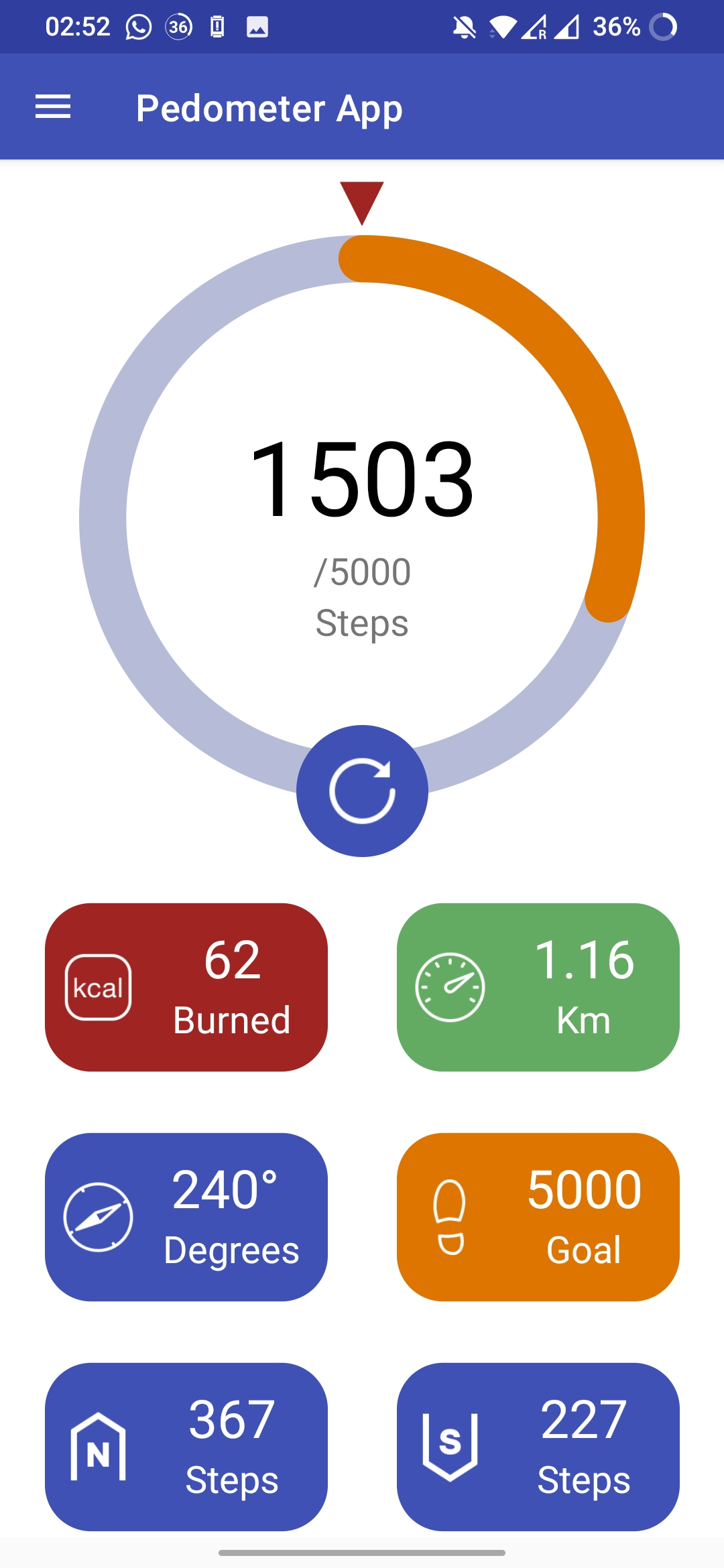Select the speedometer icon on the Km card
The image size is (724, 1568).
click(x=451, y=985)
